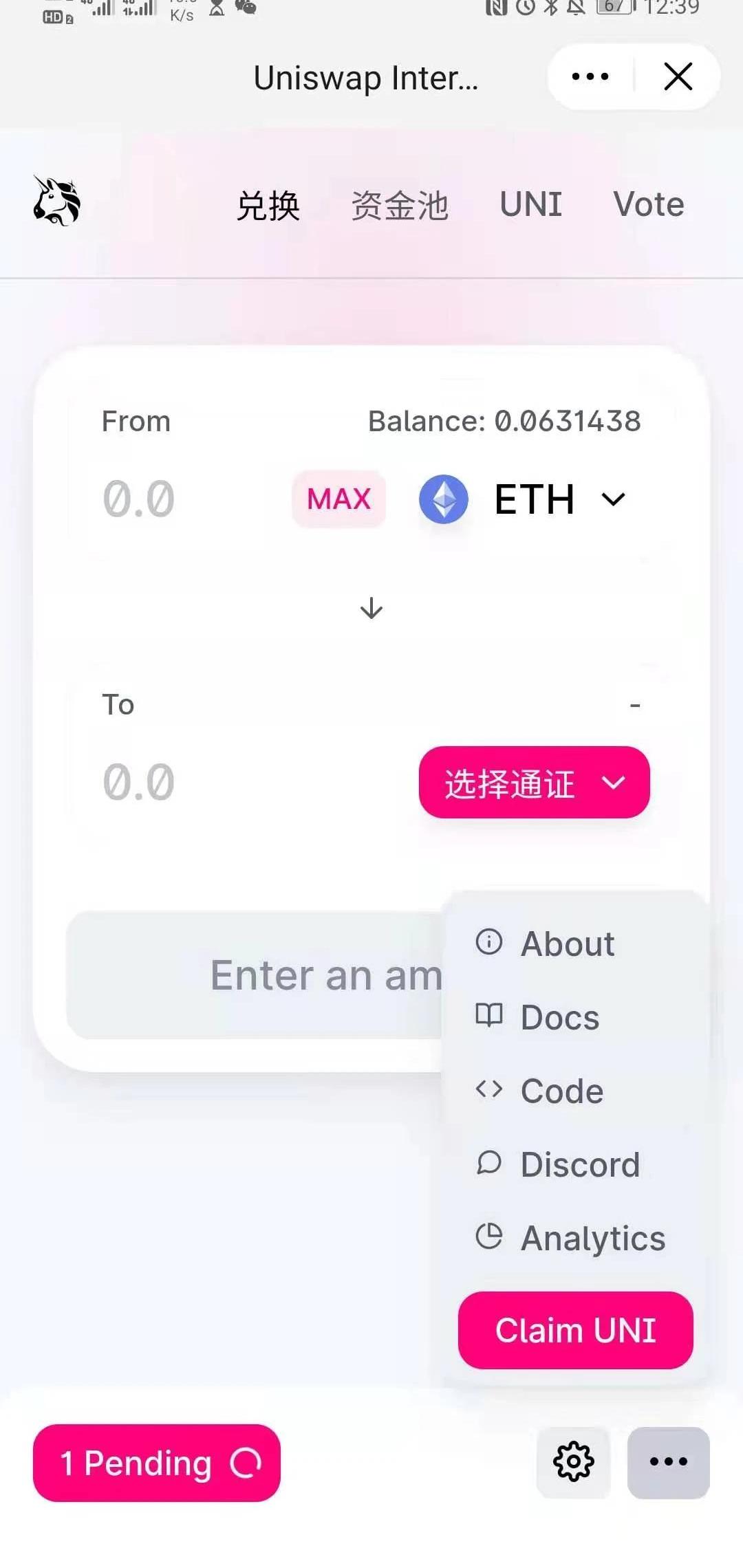Tap MAX to use full balance
The height and width of the screenshot is (1568, 743).
point(338,499)
